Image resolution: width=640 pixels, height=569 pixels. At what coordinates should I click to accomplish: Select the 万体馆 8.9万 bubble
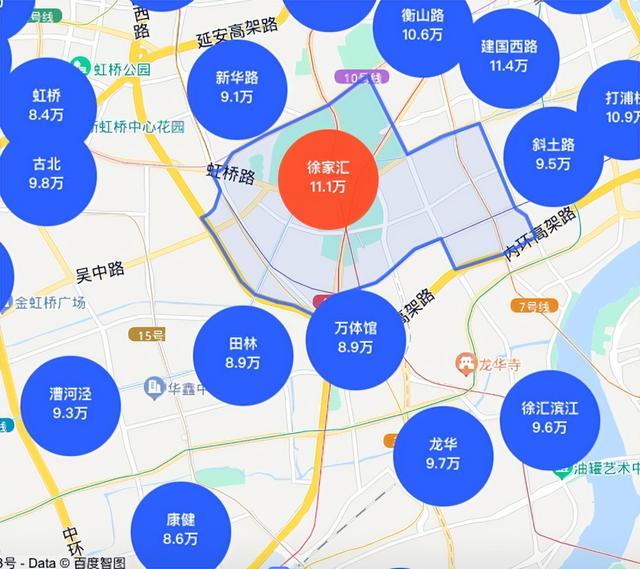pos(356,340)
